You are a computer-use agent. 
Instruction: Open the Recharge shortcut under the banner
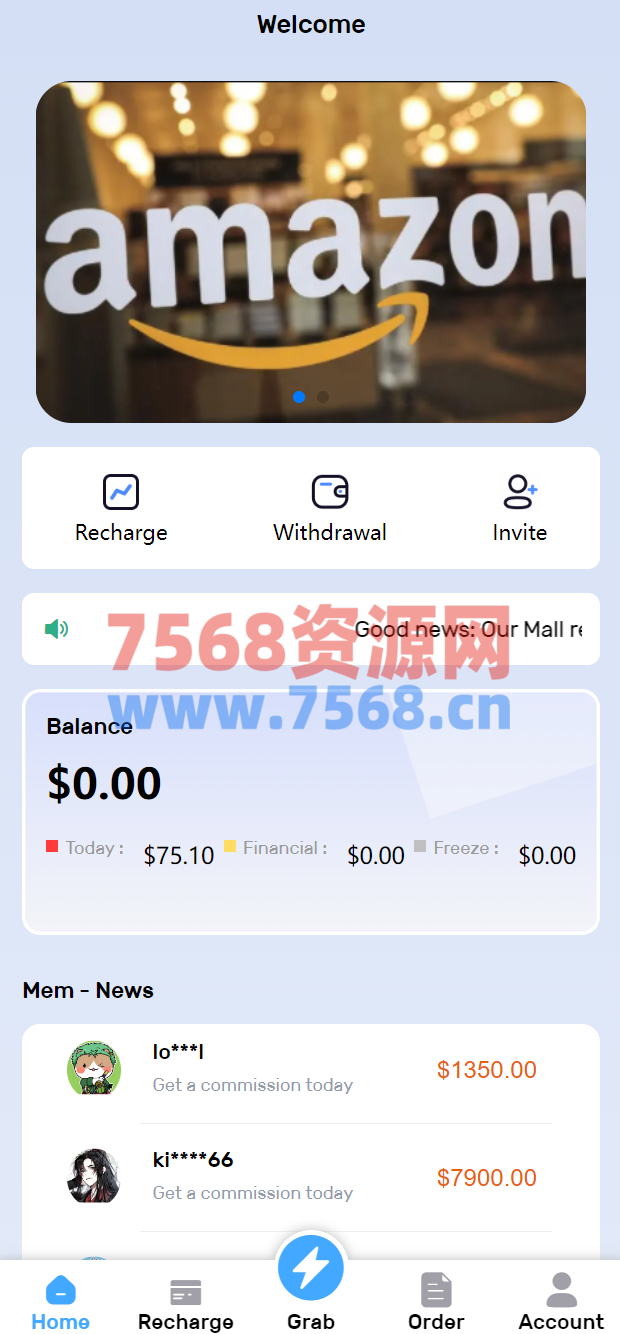(121, 508)
